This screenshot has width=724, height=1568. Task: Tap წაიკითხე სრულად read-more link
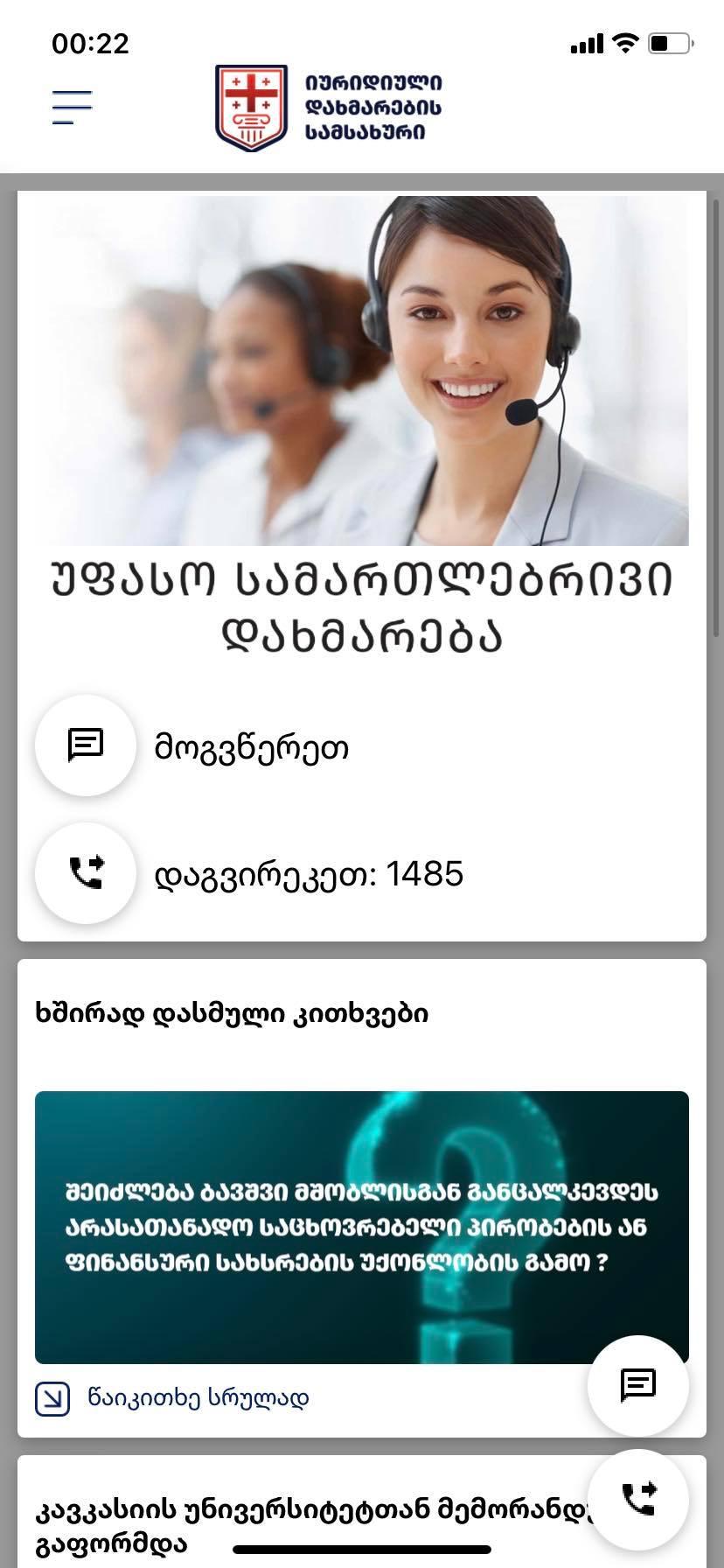(x=172, y=1398)
